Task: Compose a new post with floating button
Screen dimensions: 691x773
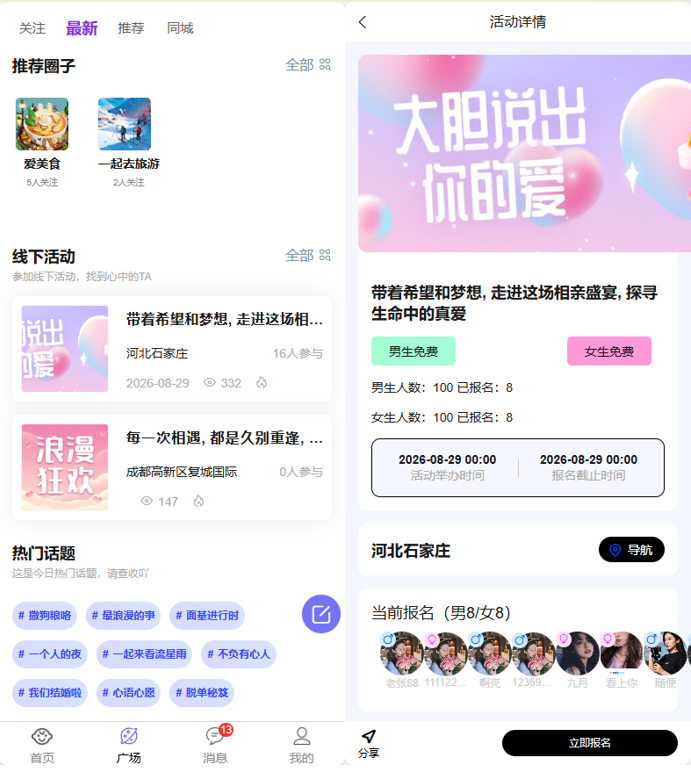Action: pos(321,614)
